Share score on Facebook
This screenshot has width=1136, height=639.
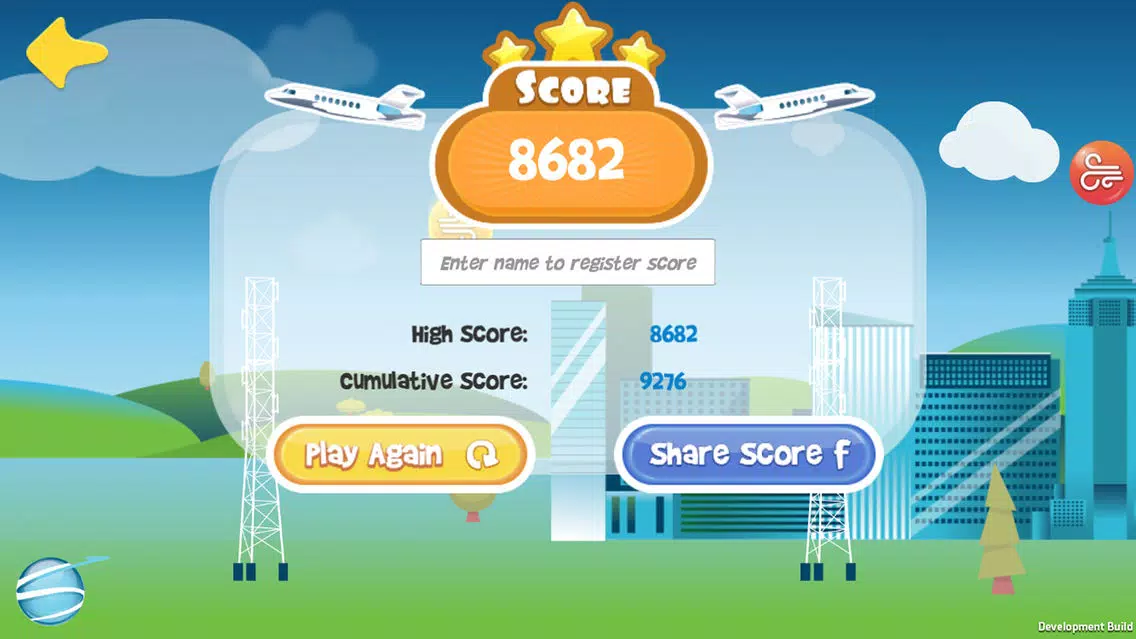pyautogui.click(x=748, y=455)
